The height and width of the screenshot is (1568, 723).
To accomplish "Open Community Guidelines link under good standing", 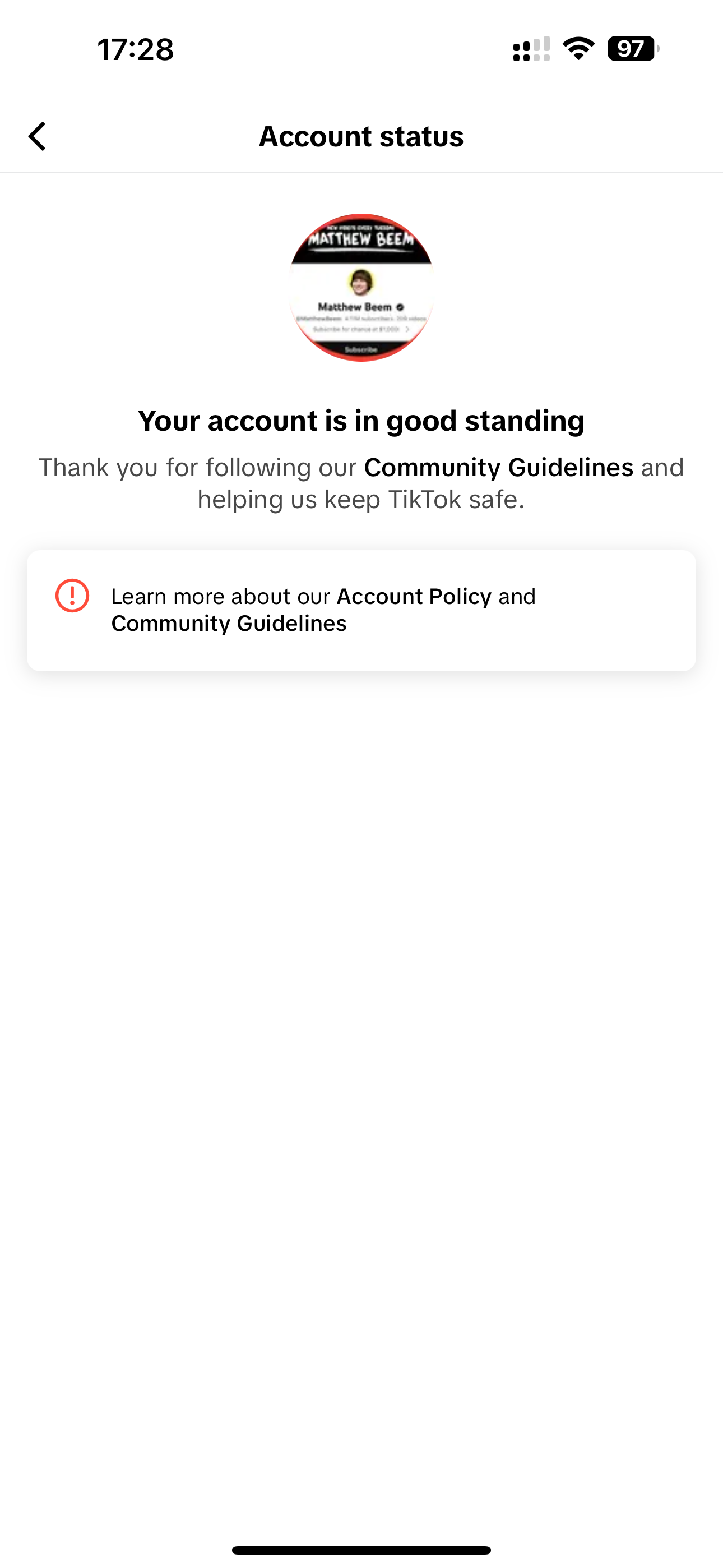I will (x=498, y=468).
